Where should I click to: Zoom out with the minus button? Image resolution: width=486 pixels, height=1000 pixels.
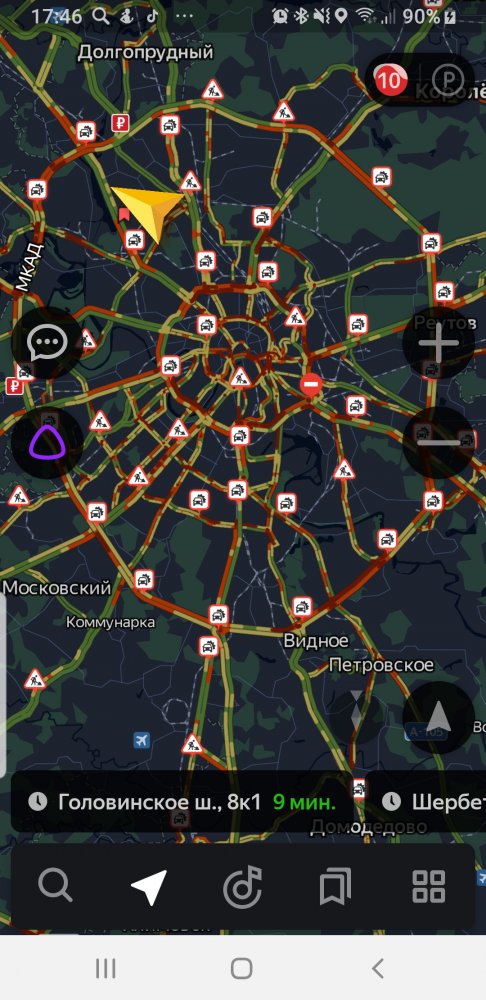click(438, 443)
